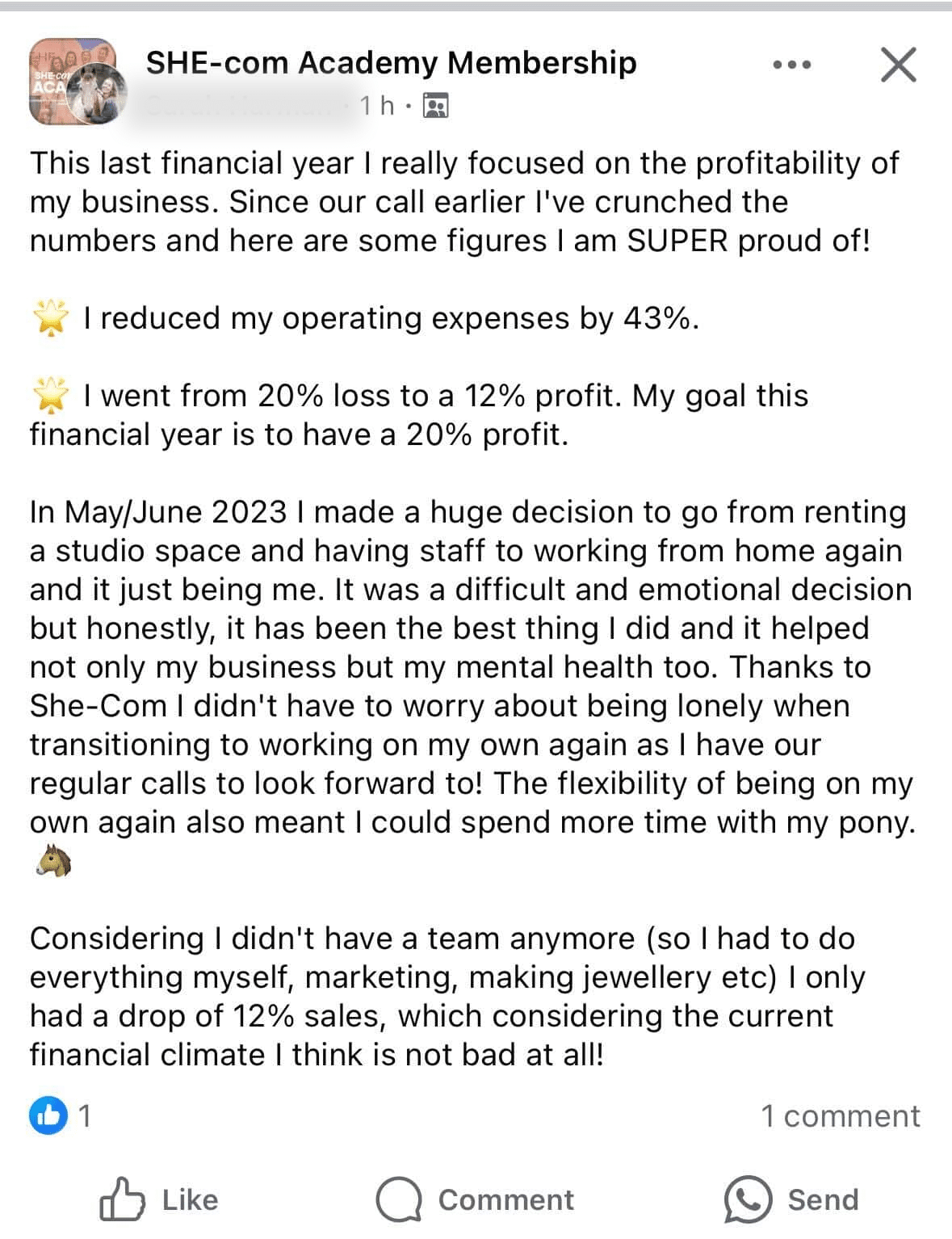Open the group's profile picture
This screenshot has width=952, height=1239.
coord(78,82)
